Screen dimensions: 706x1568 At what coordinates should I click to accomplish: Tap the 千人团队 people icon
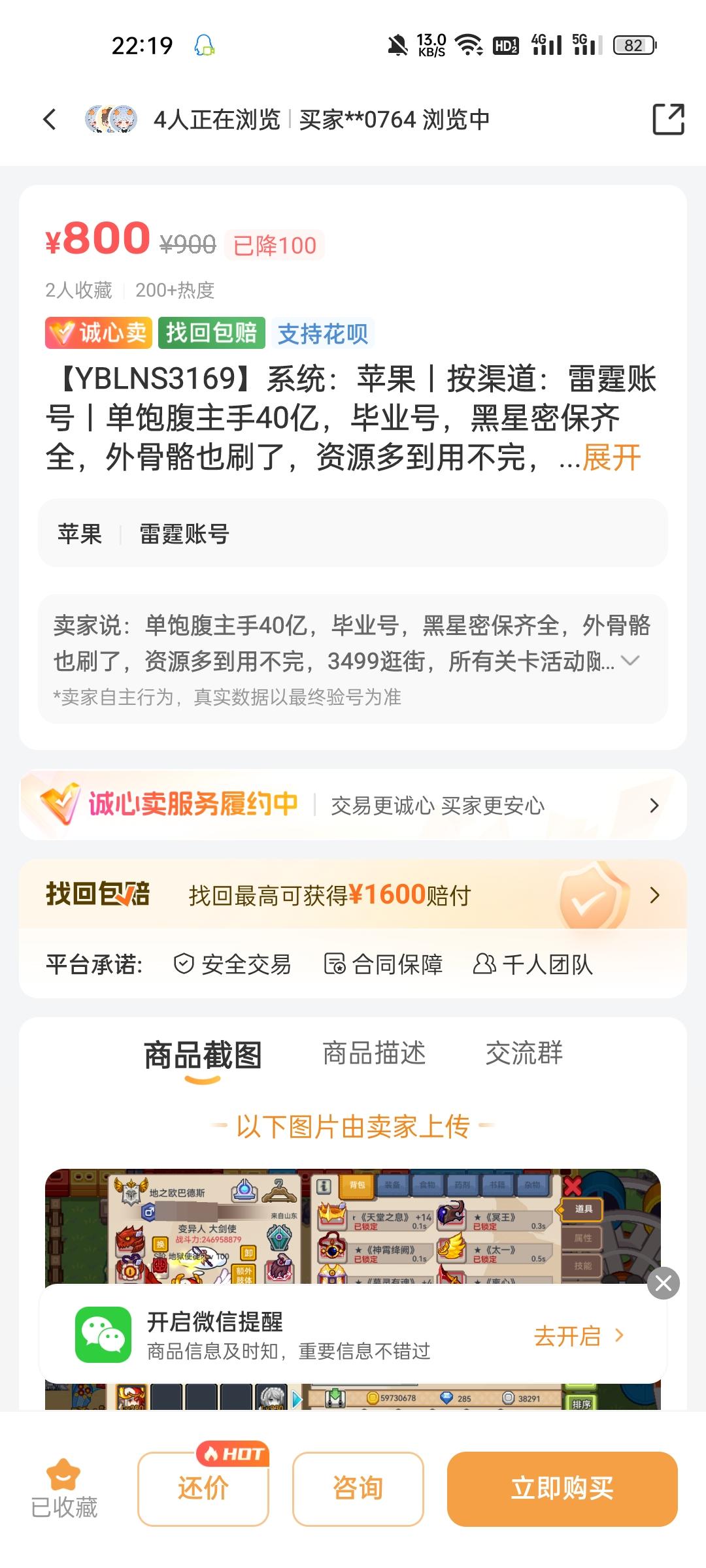(484, 963)
